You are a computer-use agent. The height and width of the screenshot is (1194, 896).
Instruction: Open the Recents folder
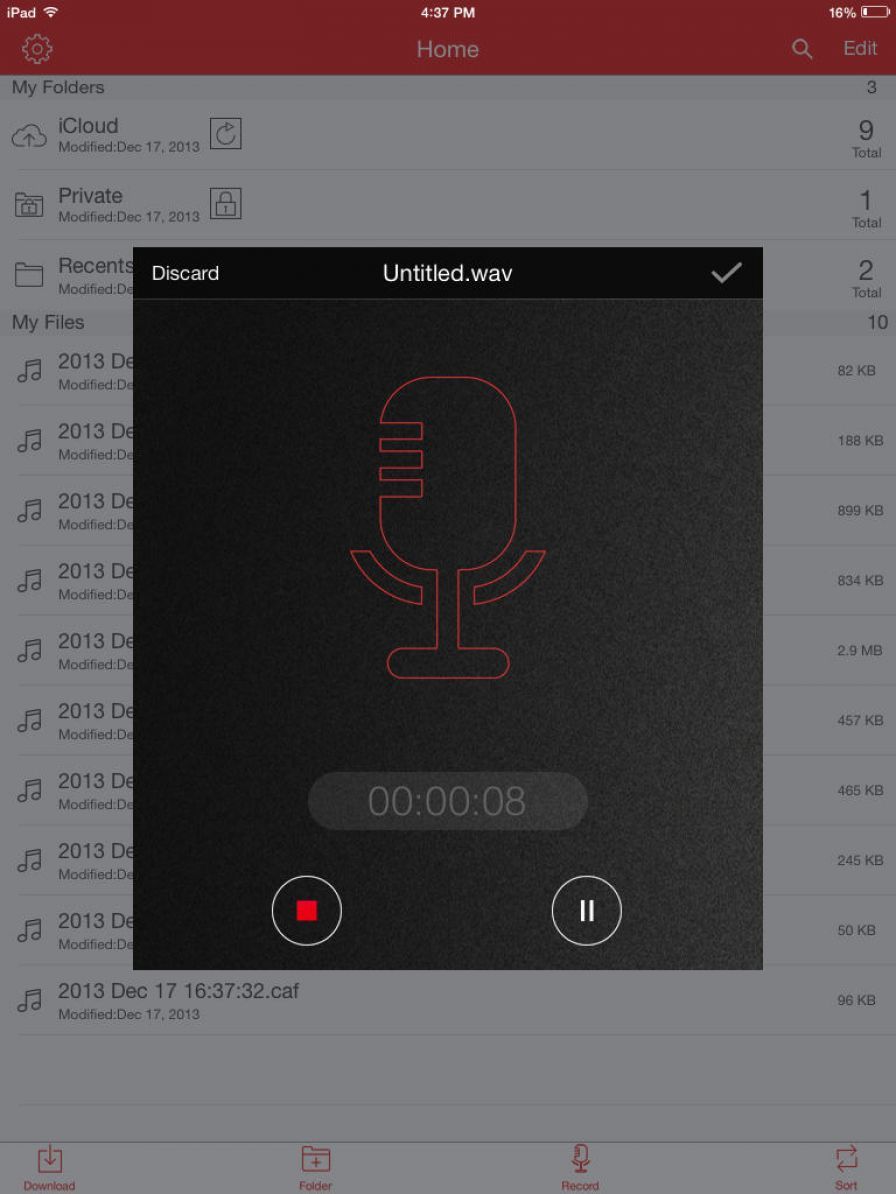(95, 265)
